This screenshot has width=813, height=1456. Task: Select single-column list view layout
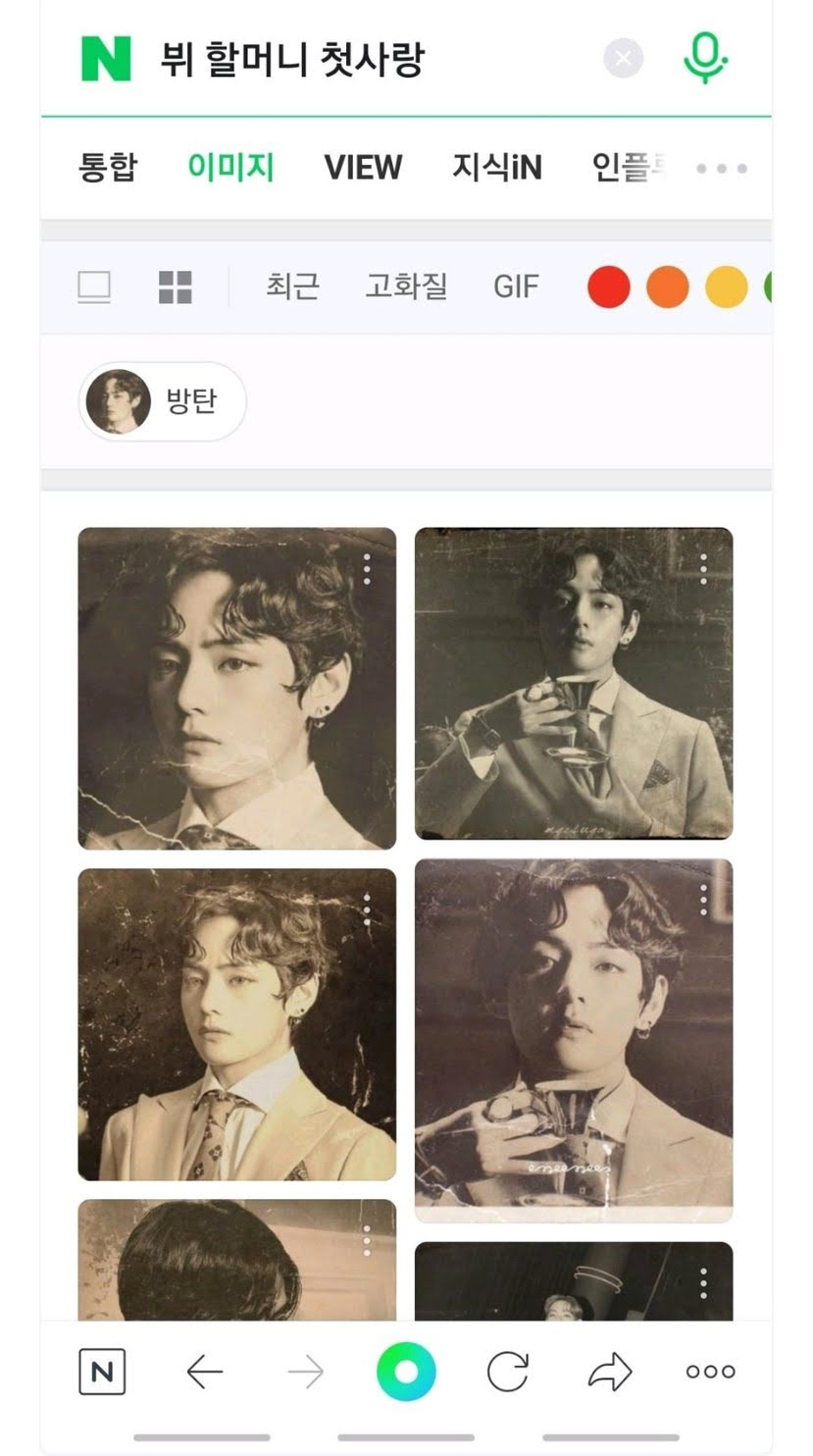pyautogui.click(x=94, y=287)
